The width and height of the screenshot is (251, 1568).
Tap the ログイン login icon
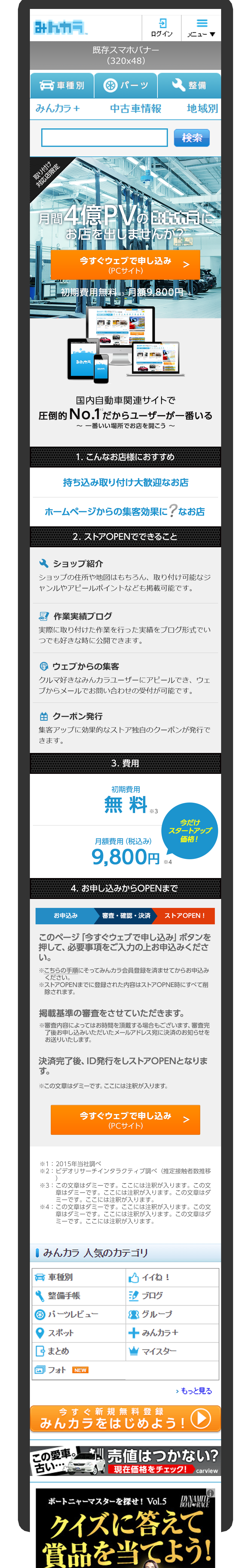pyautogui.click(x=161, y=27)
